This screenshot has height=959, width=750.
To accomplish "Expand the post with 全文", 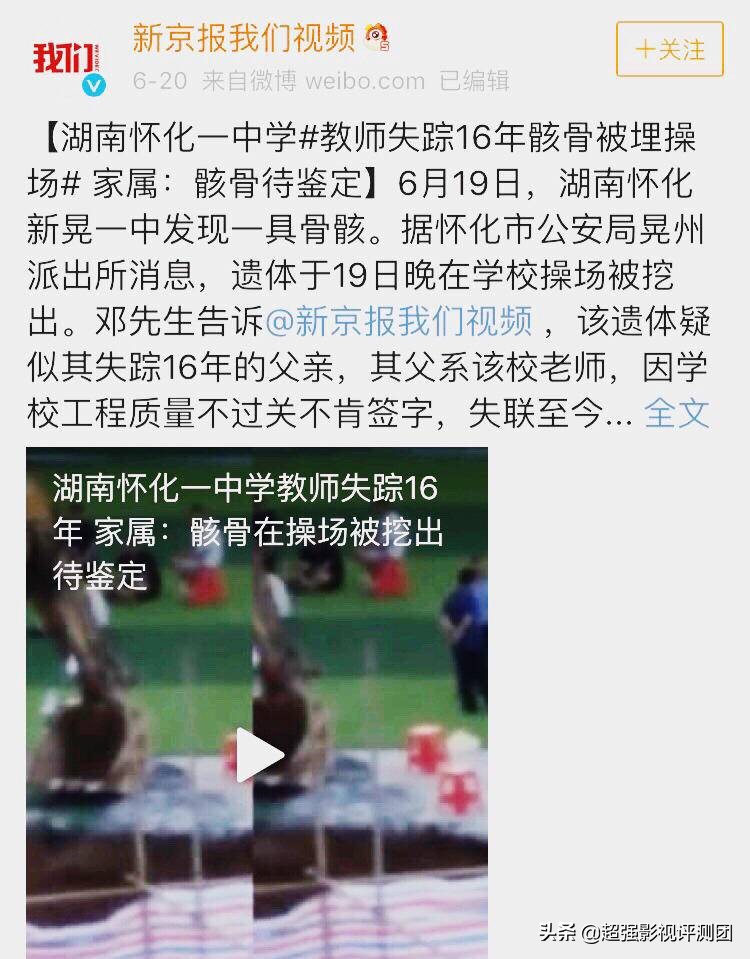I will pyautogui.click(x=677, y=411).
